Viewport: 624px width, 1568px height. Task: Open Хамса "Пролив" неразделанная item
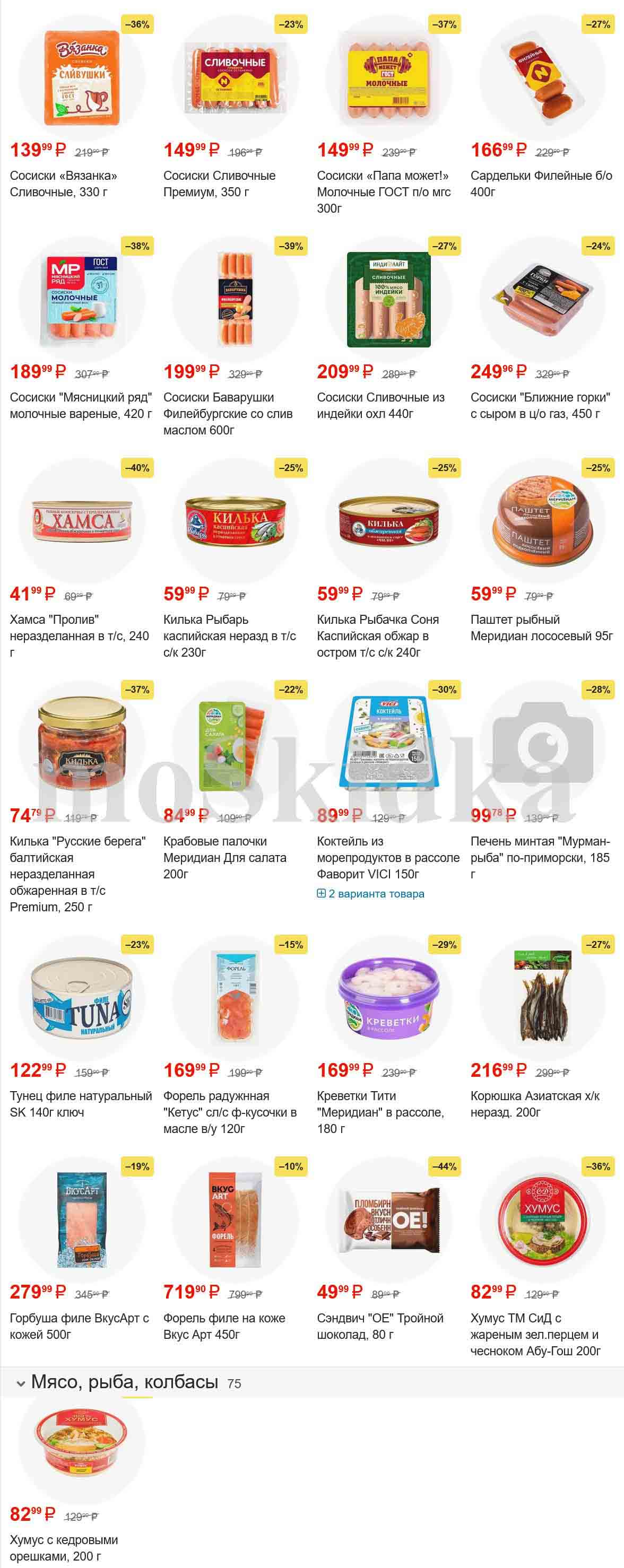tap(79, 635)
